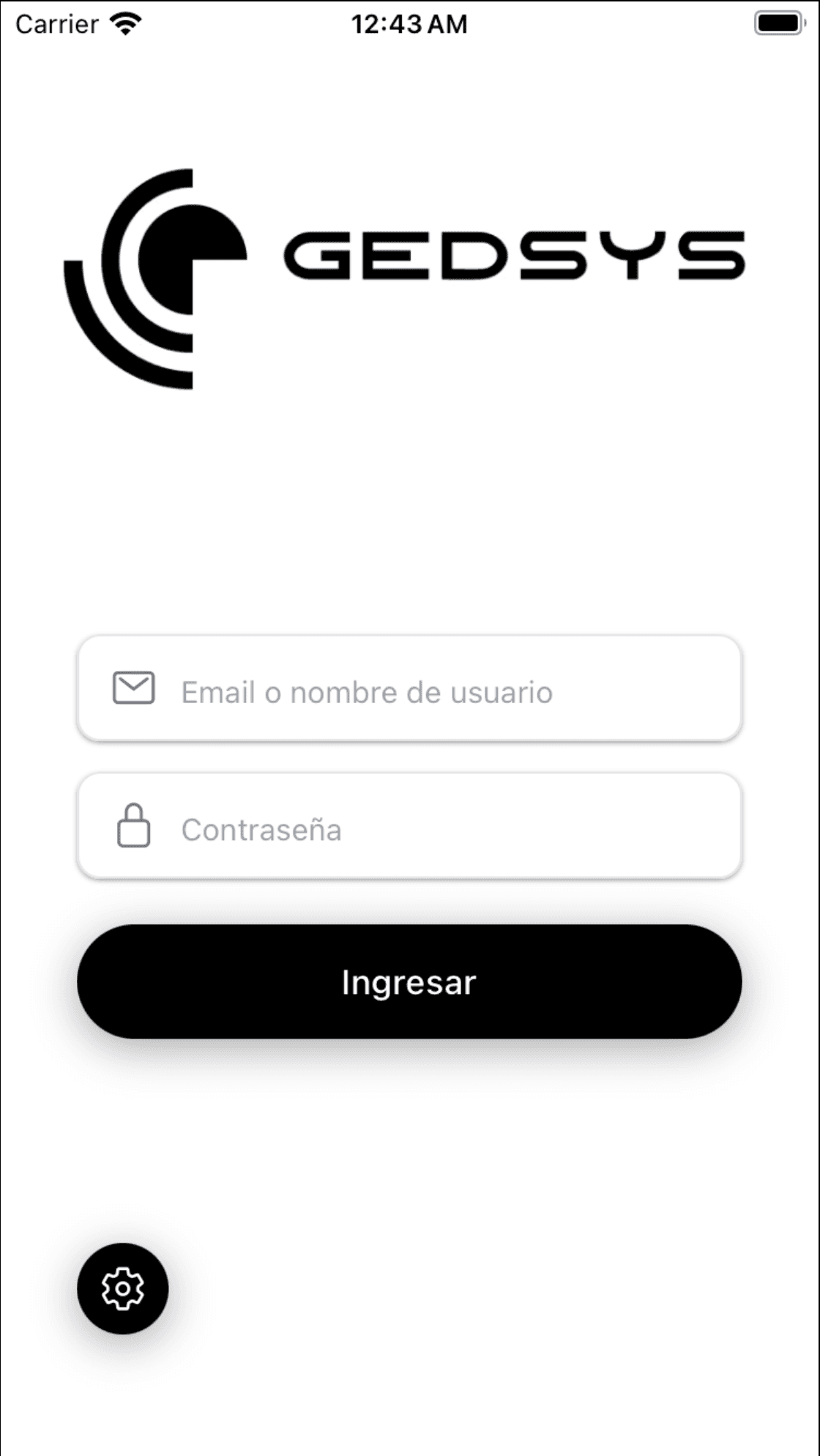Tap the status bar area at the top
Screen dimensions: 820x1456
point(410,23)
